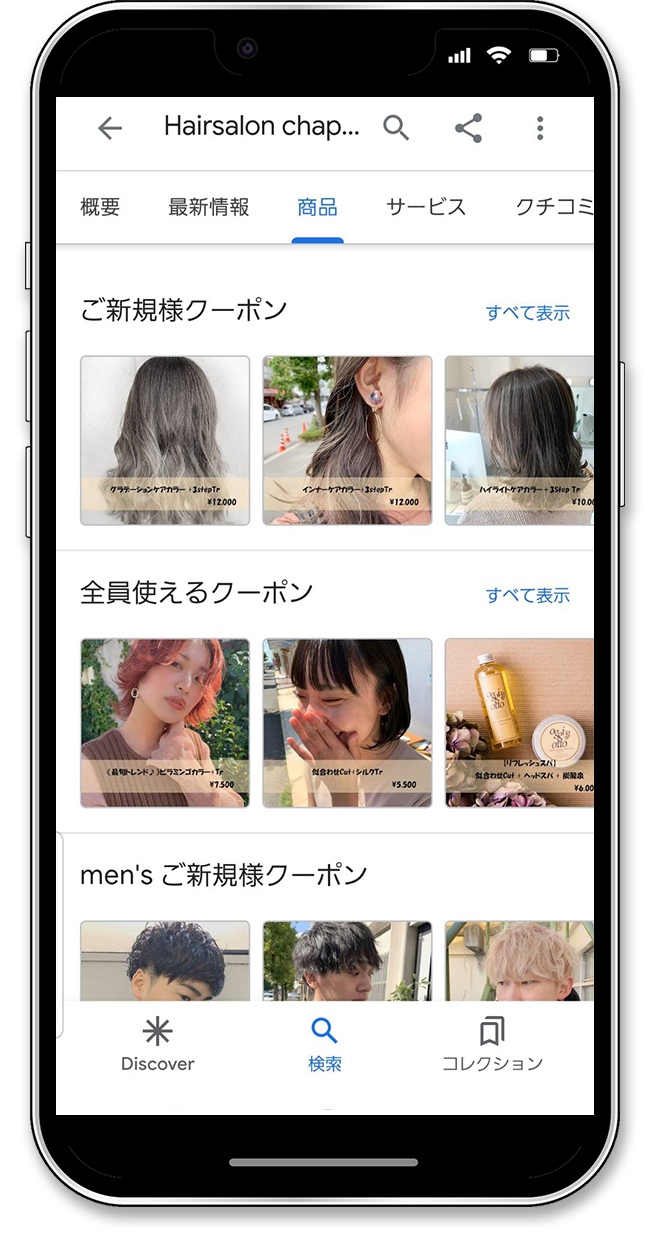
Task: Share this Hairsalon page
Action: 468,128
